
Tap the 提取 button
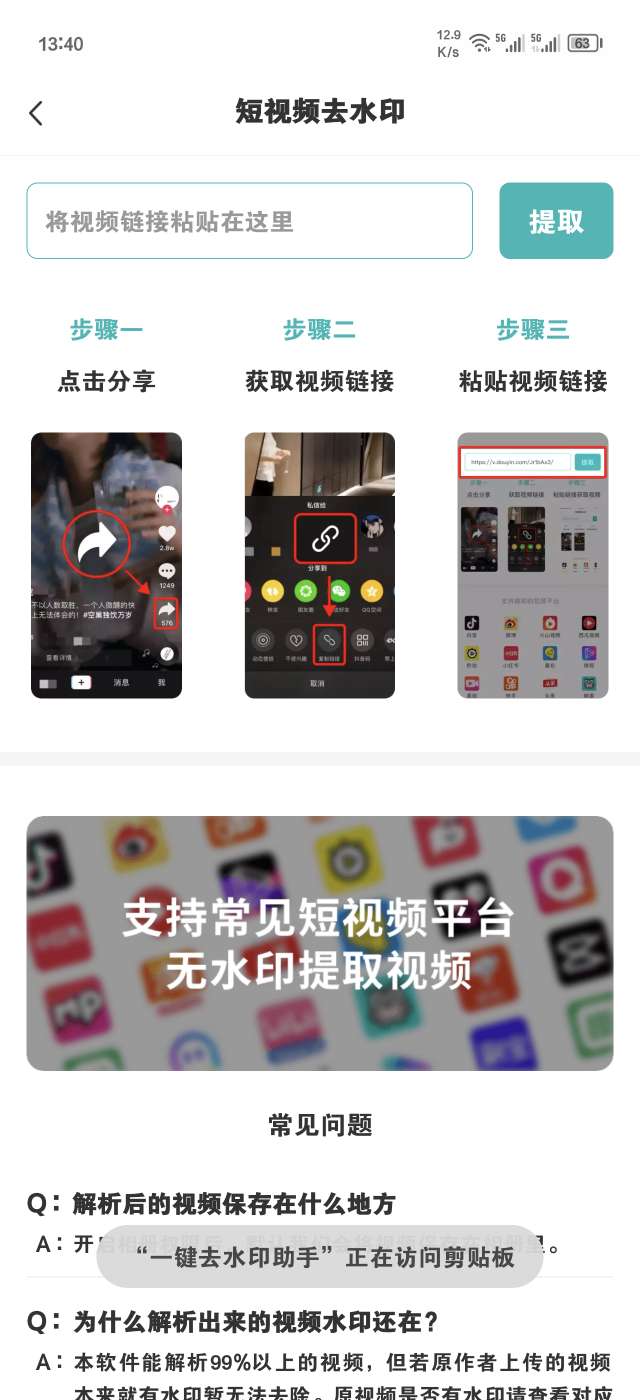[x=556, y=221]
